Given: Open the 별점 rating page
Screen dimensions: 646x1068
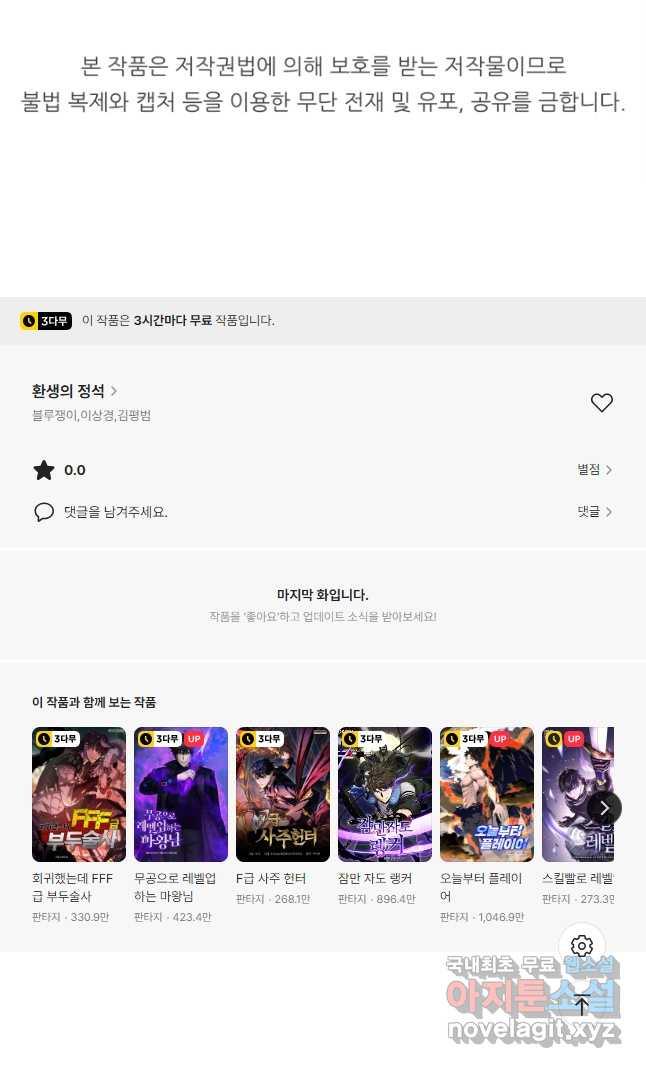Looking at the screenshot, I should coord(594,470).
